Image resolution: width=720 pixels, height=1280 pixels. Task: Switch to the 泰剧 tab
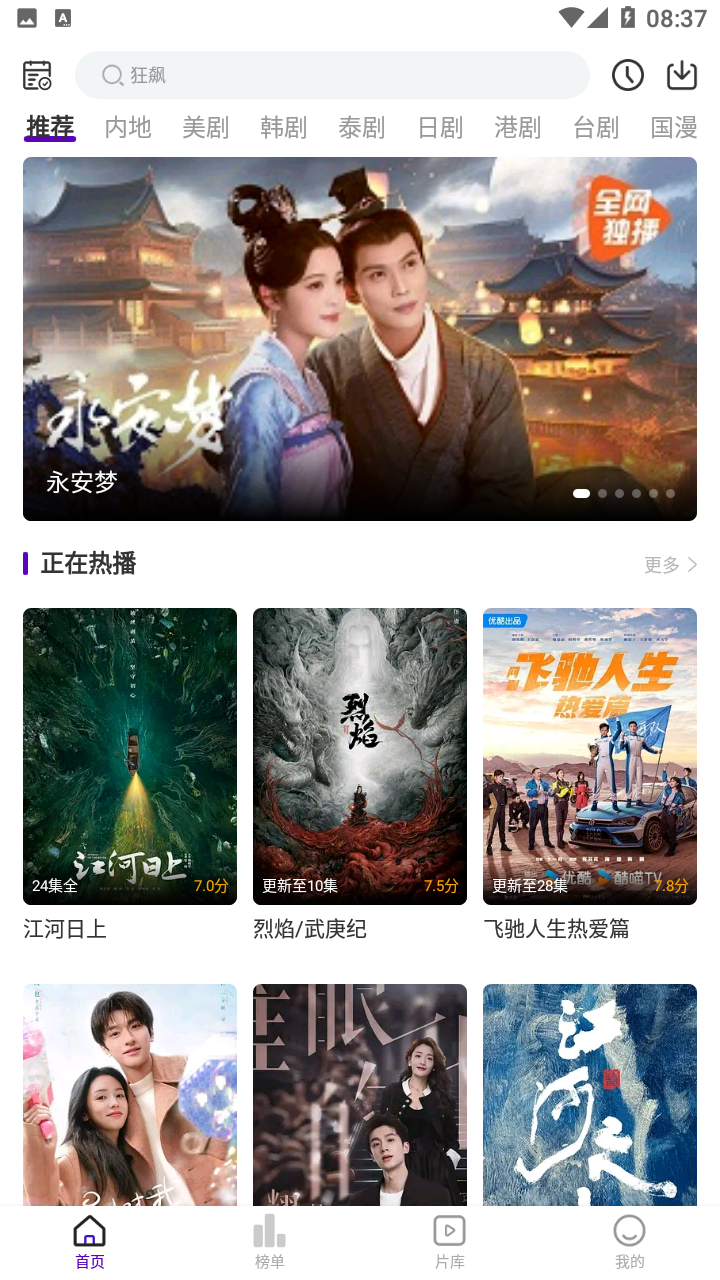(x=362, y=127)
